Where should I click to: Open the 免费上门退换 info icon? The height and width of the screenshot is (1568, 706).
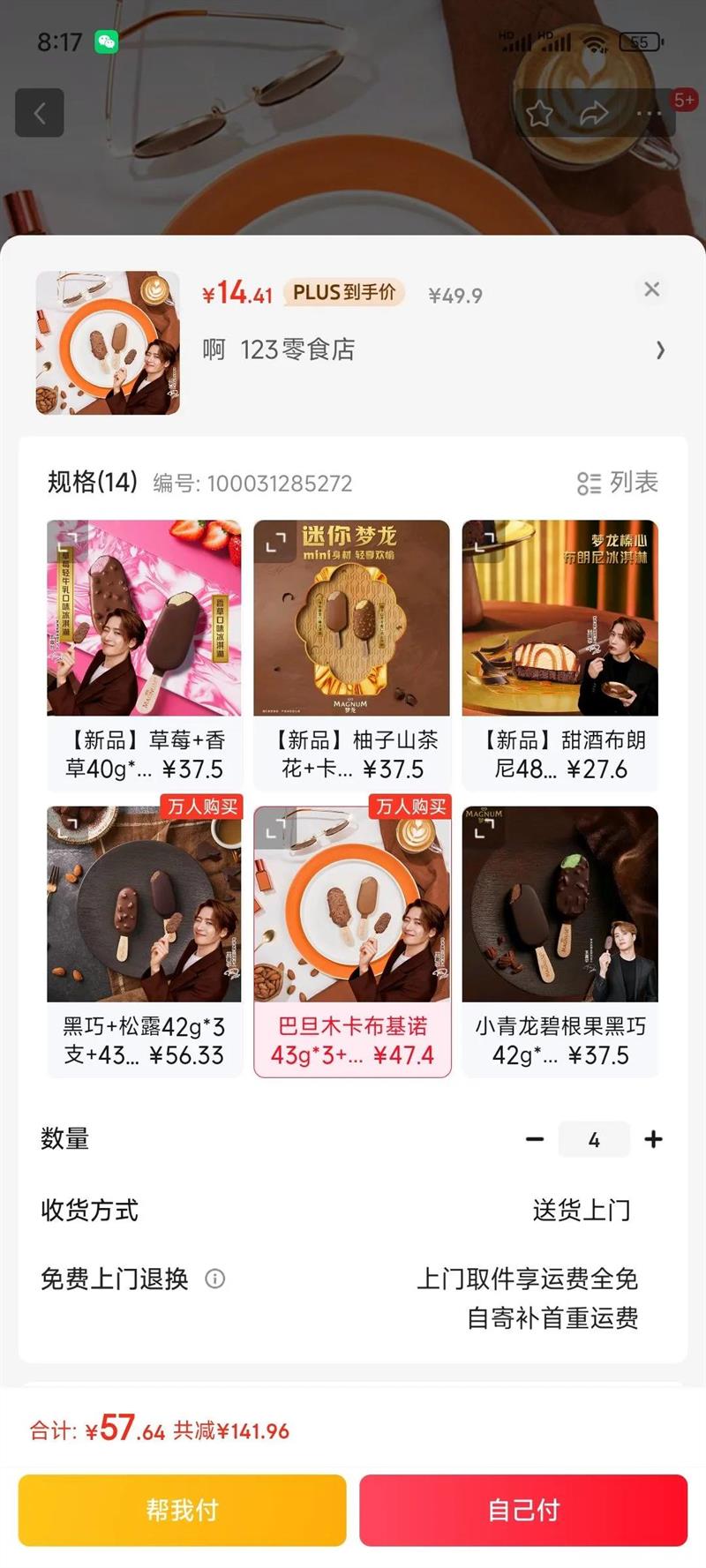click(214, 1279)
